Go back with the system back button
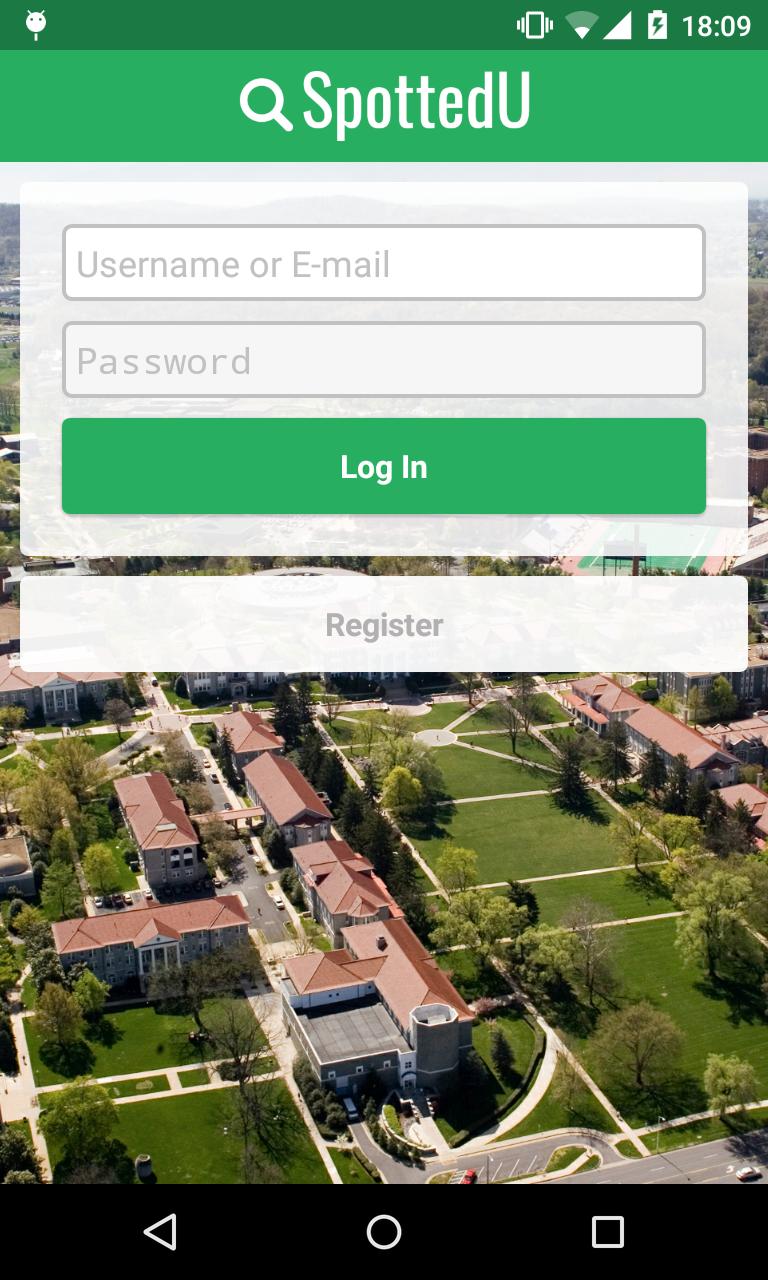The height and width of the screenshot is (1280, 768). point(160,1232)
